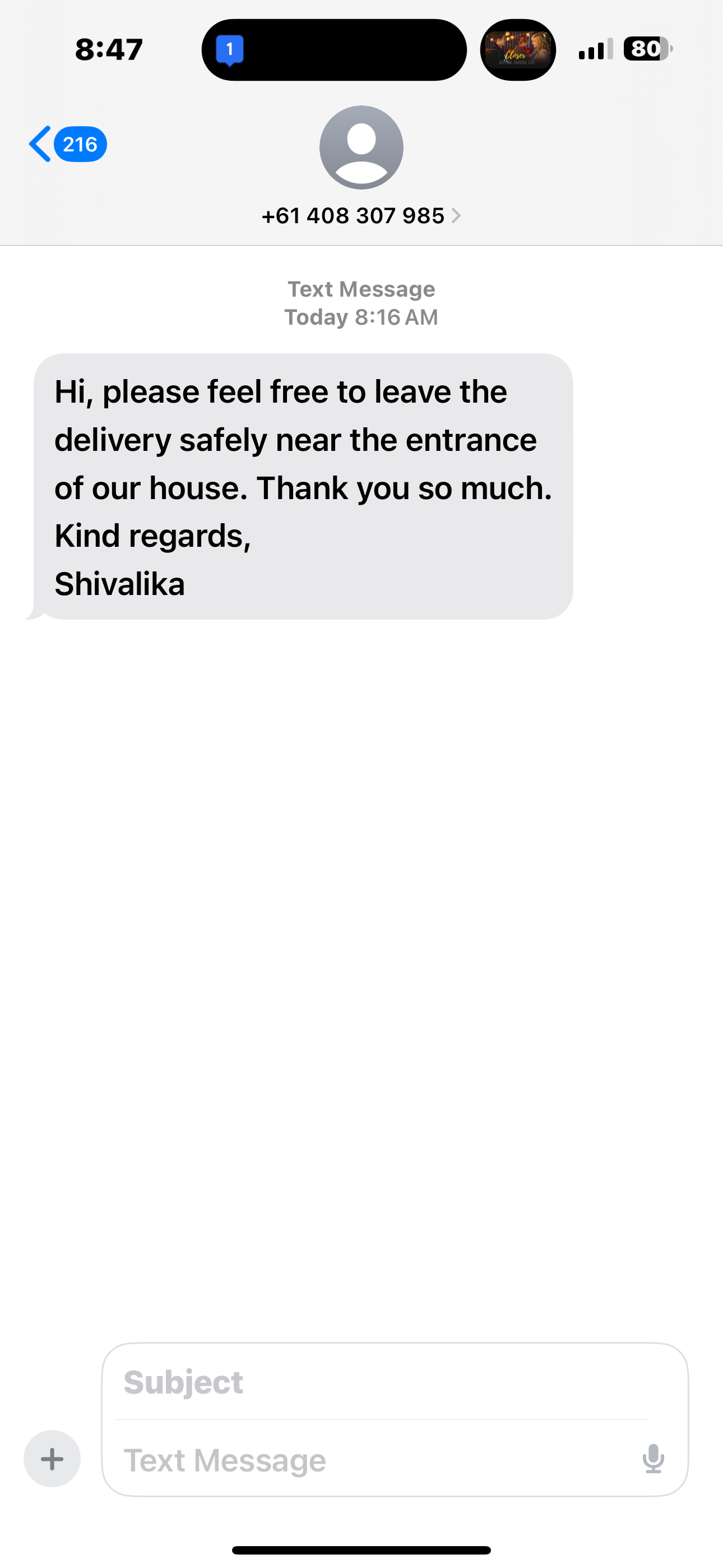Tap the plus button for attachments

point(52,1459)
